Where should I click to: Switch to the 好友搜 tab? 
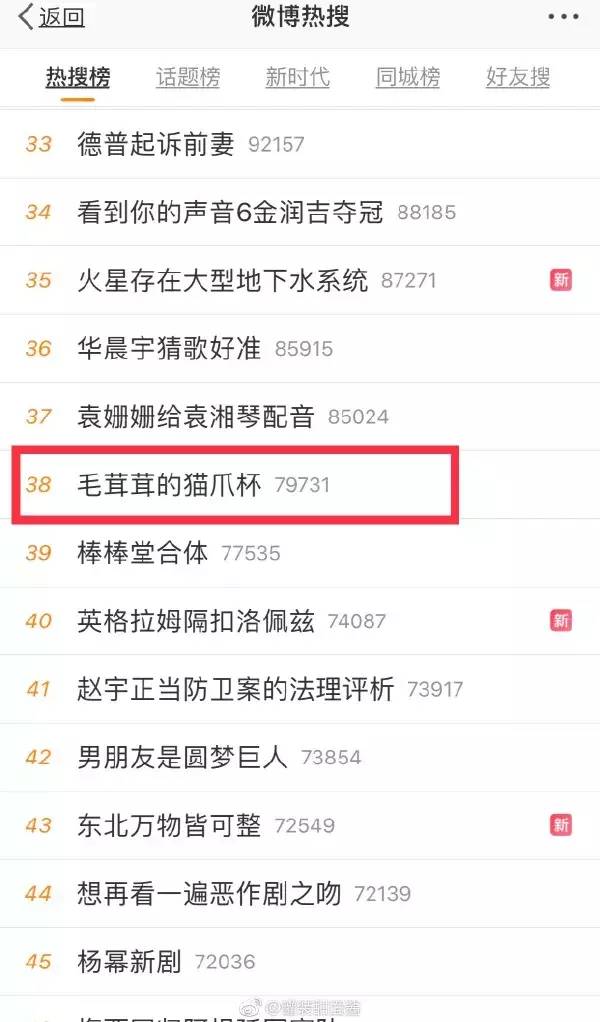coord(517,77)
